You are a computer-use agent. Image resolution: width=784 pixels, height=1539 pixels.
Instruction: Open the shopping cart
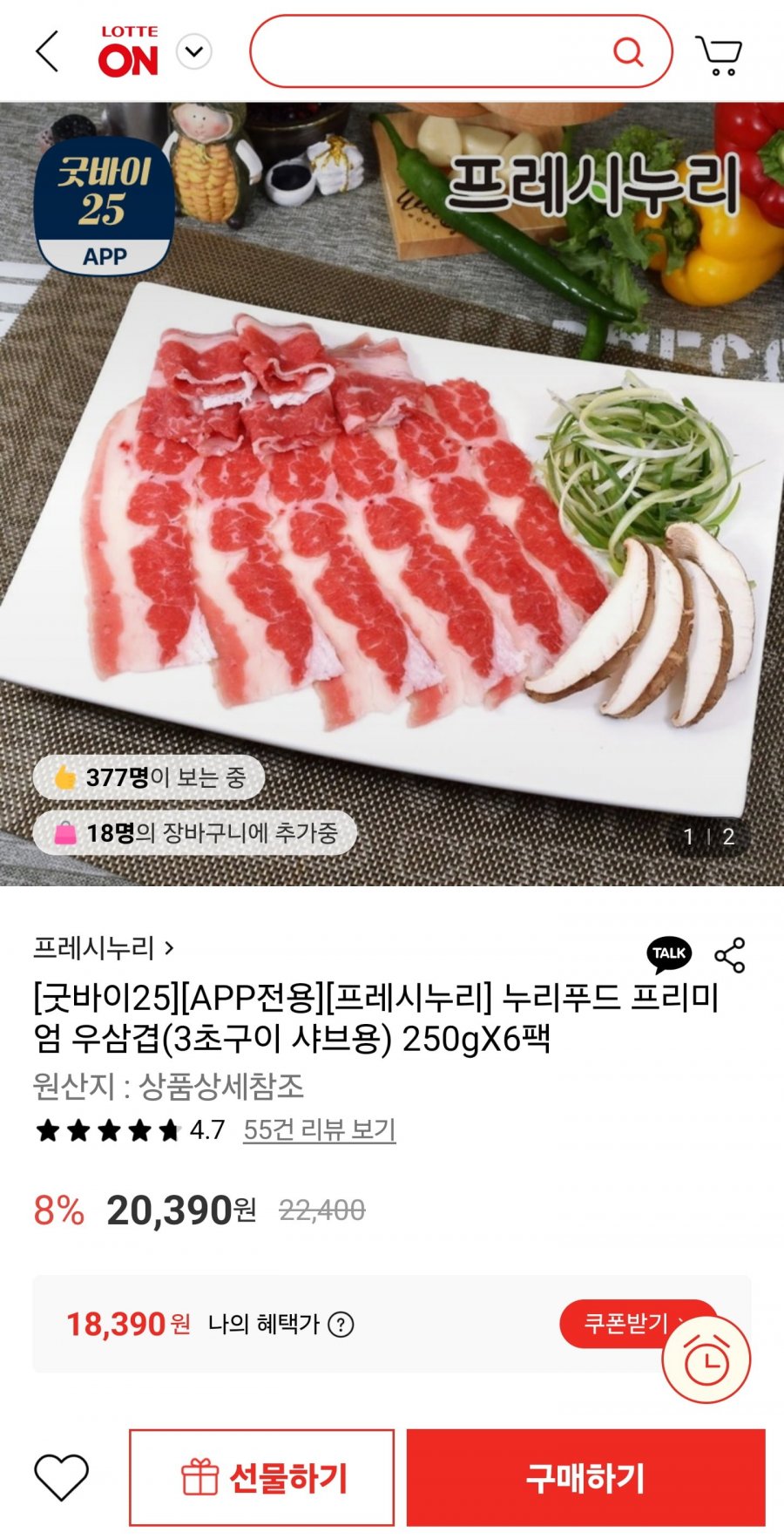pyautogui.click(x=720, y=55)
